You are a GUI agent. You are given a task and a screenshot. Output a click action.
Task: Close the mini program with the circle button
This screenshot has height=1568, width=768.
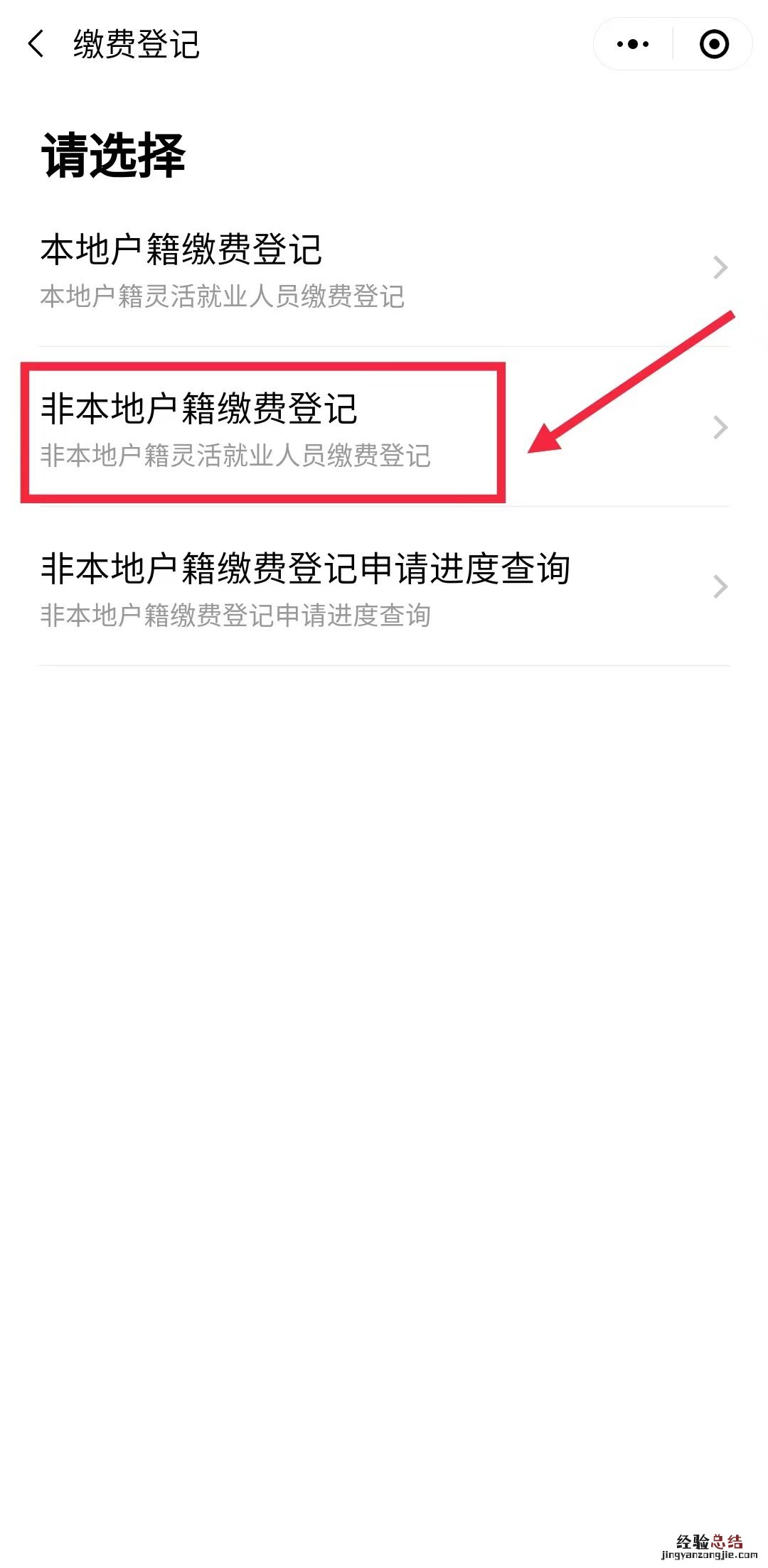(714, 44)
